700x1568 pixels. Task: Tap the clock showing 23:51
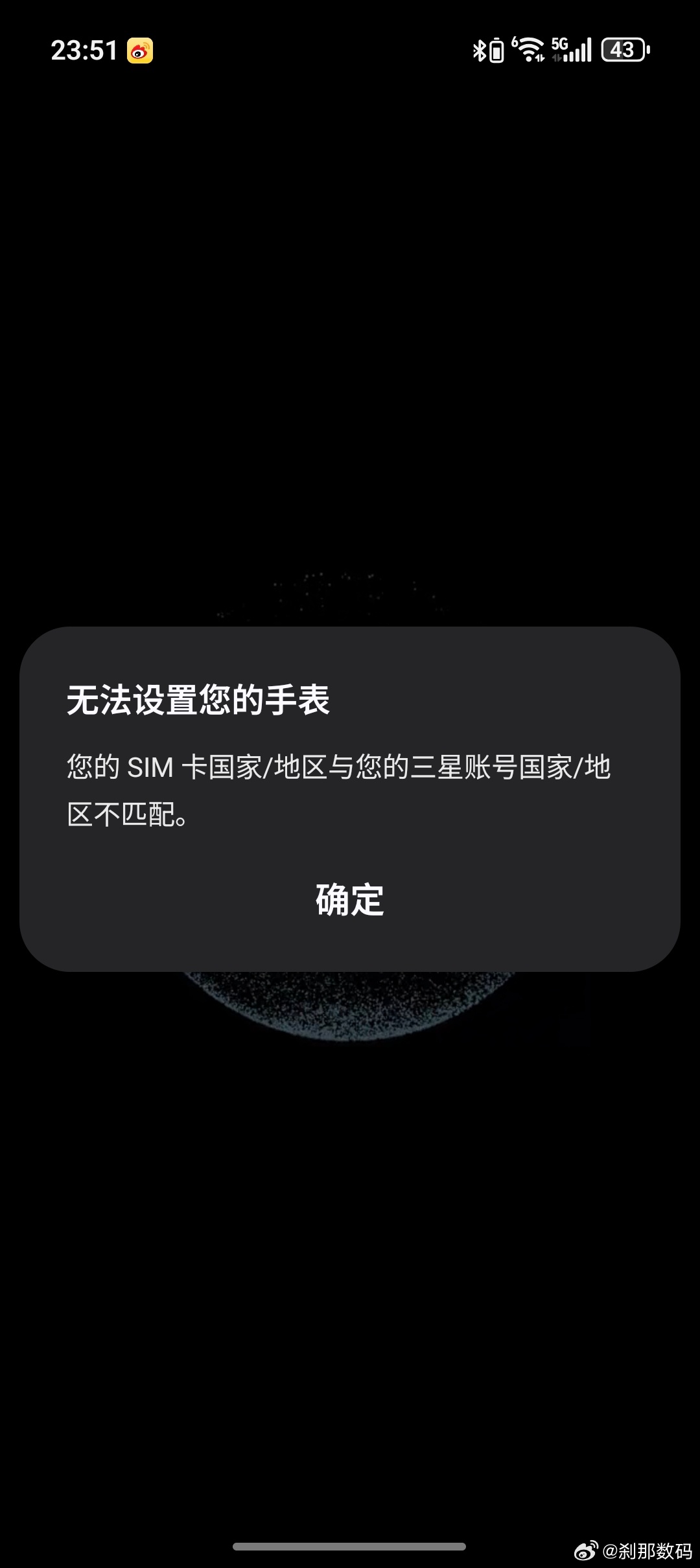click(x=84, y=51)
